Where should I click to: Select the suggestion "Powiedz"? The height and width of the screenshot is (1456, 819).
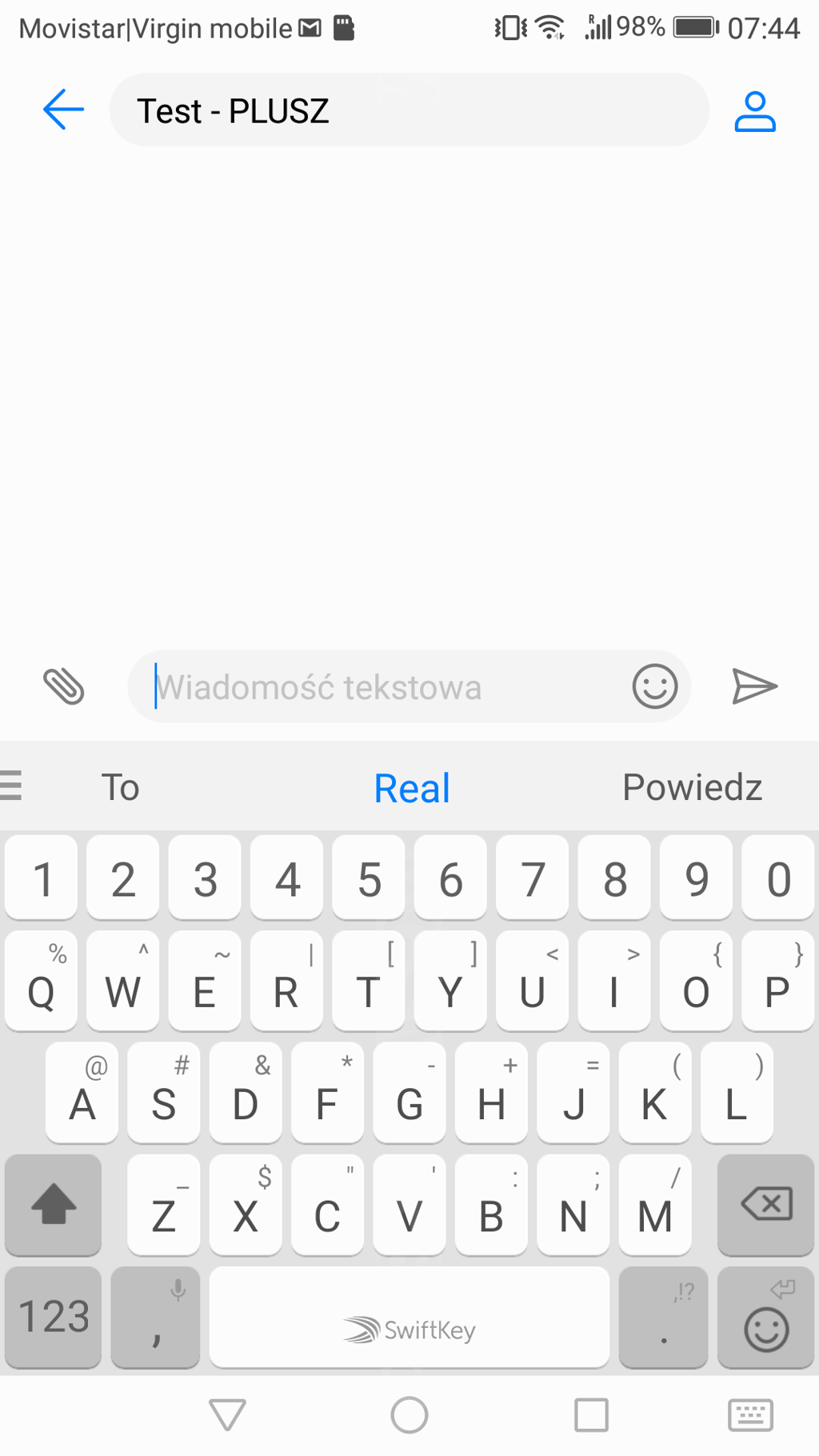(x=692, y=788)
